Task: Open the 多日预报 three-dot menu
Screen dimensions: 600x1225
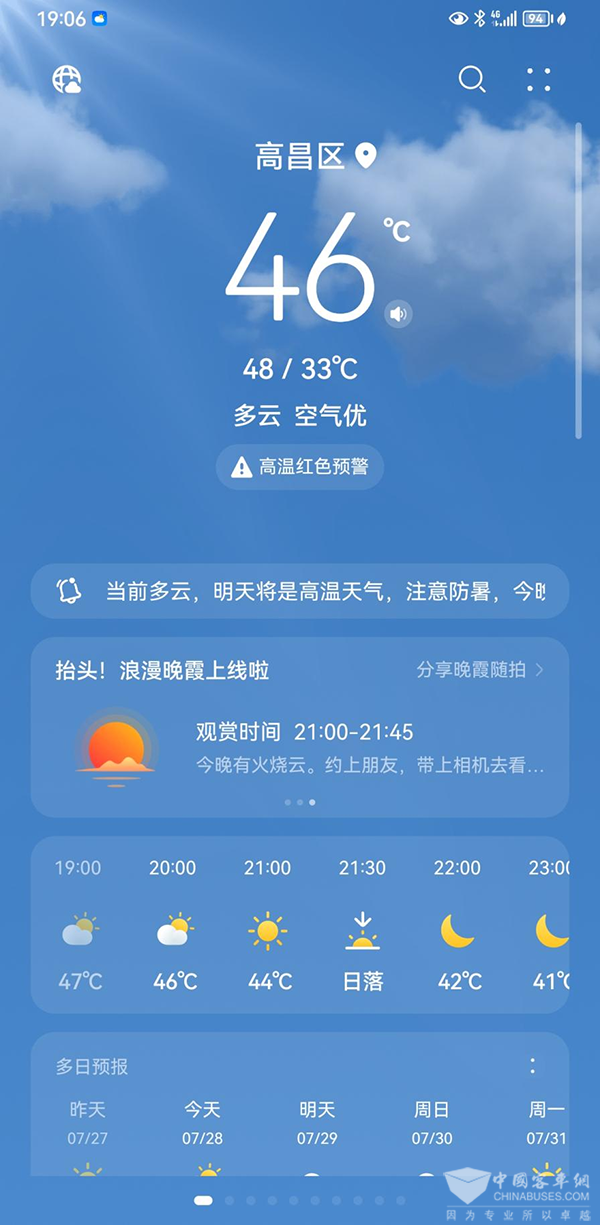Action: (533, 1066)
